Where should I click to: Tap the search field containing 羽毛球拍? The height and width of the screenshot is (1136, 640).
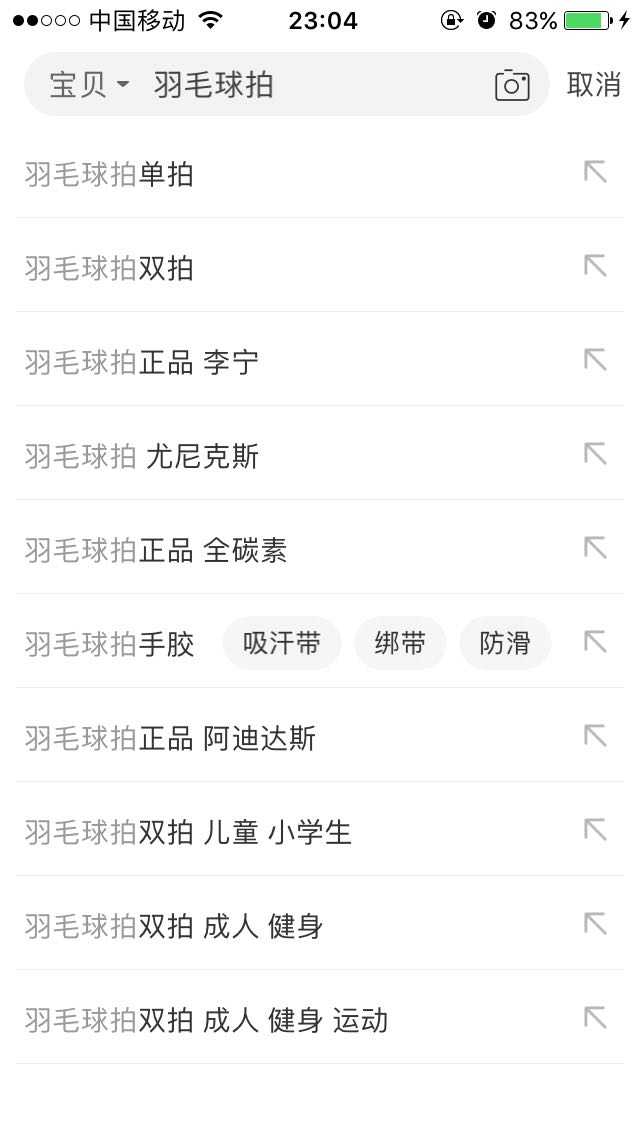coord(300,85)
